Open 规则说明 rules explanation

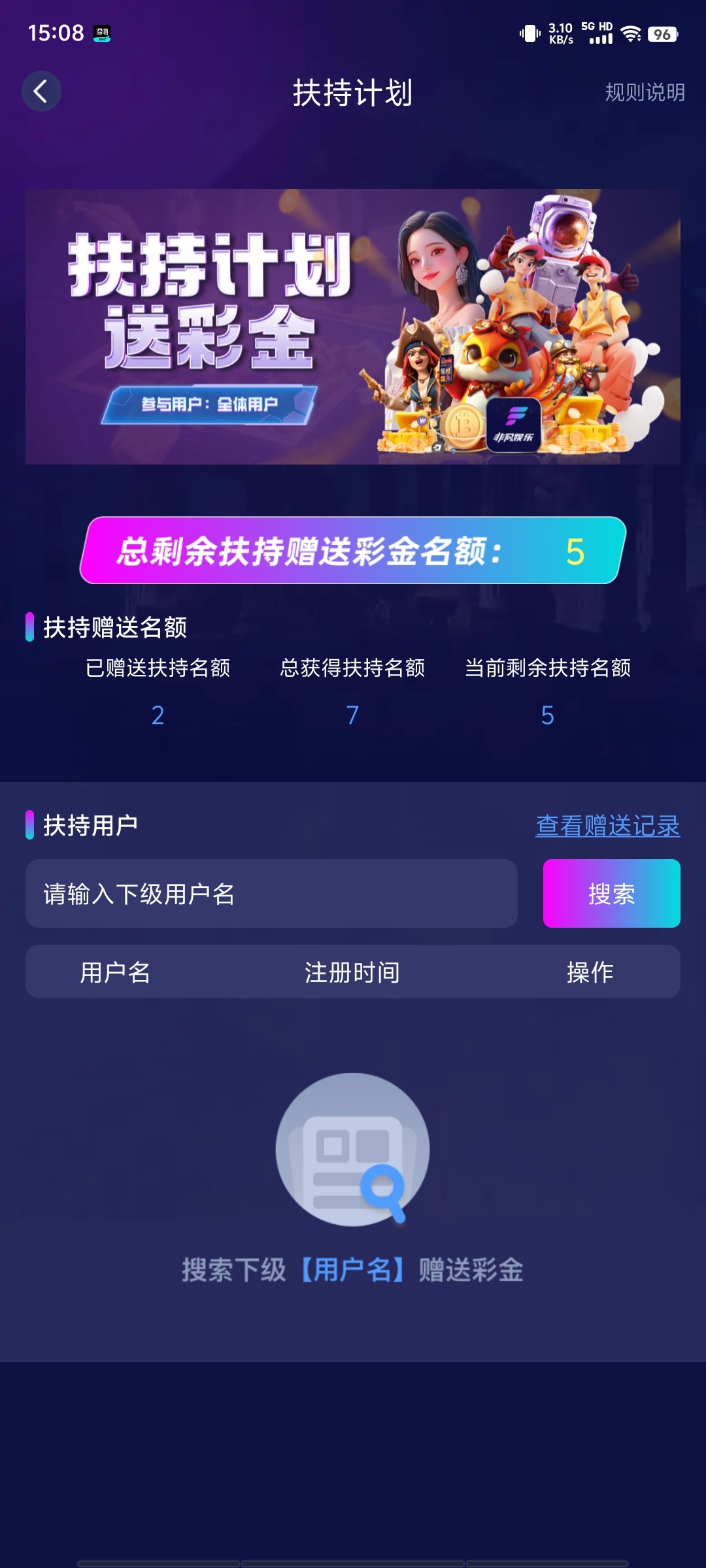645,93
